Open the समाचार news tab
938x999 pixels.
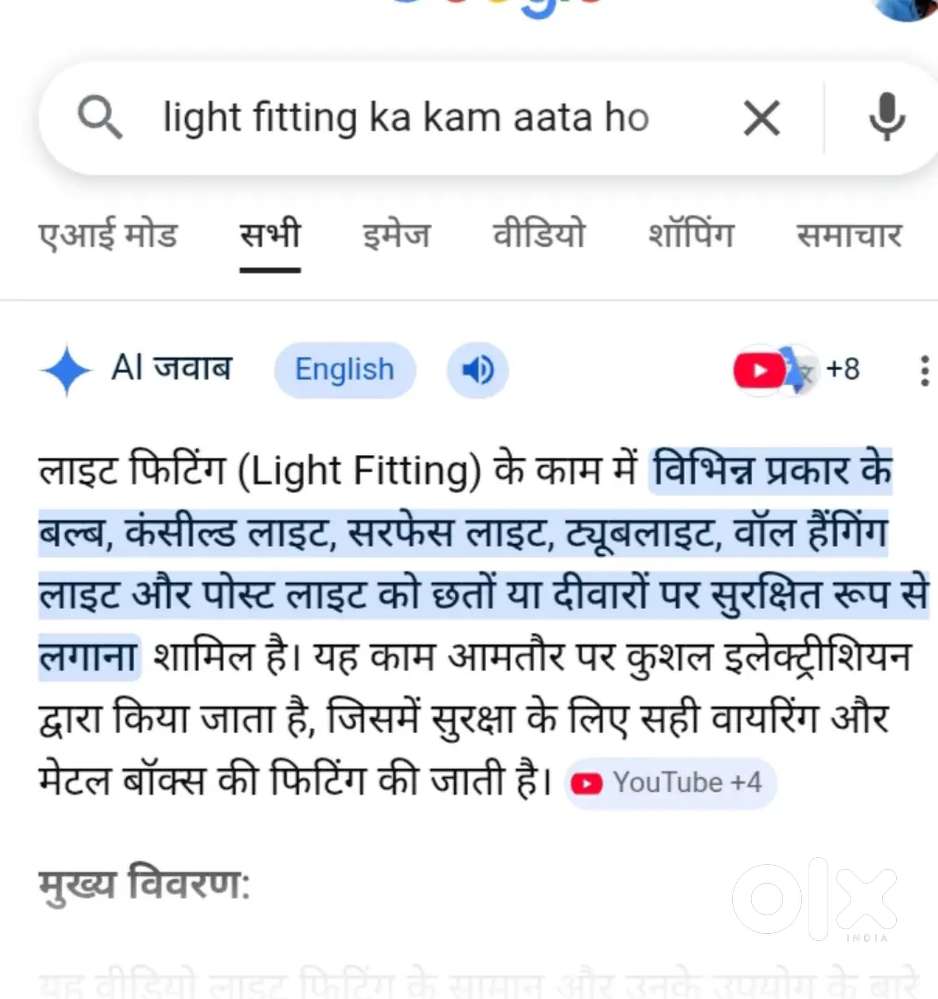coord(848,236)
